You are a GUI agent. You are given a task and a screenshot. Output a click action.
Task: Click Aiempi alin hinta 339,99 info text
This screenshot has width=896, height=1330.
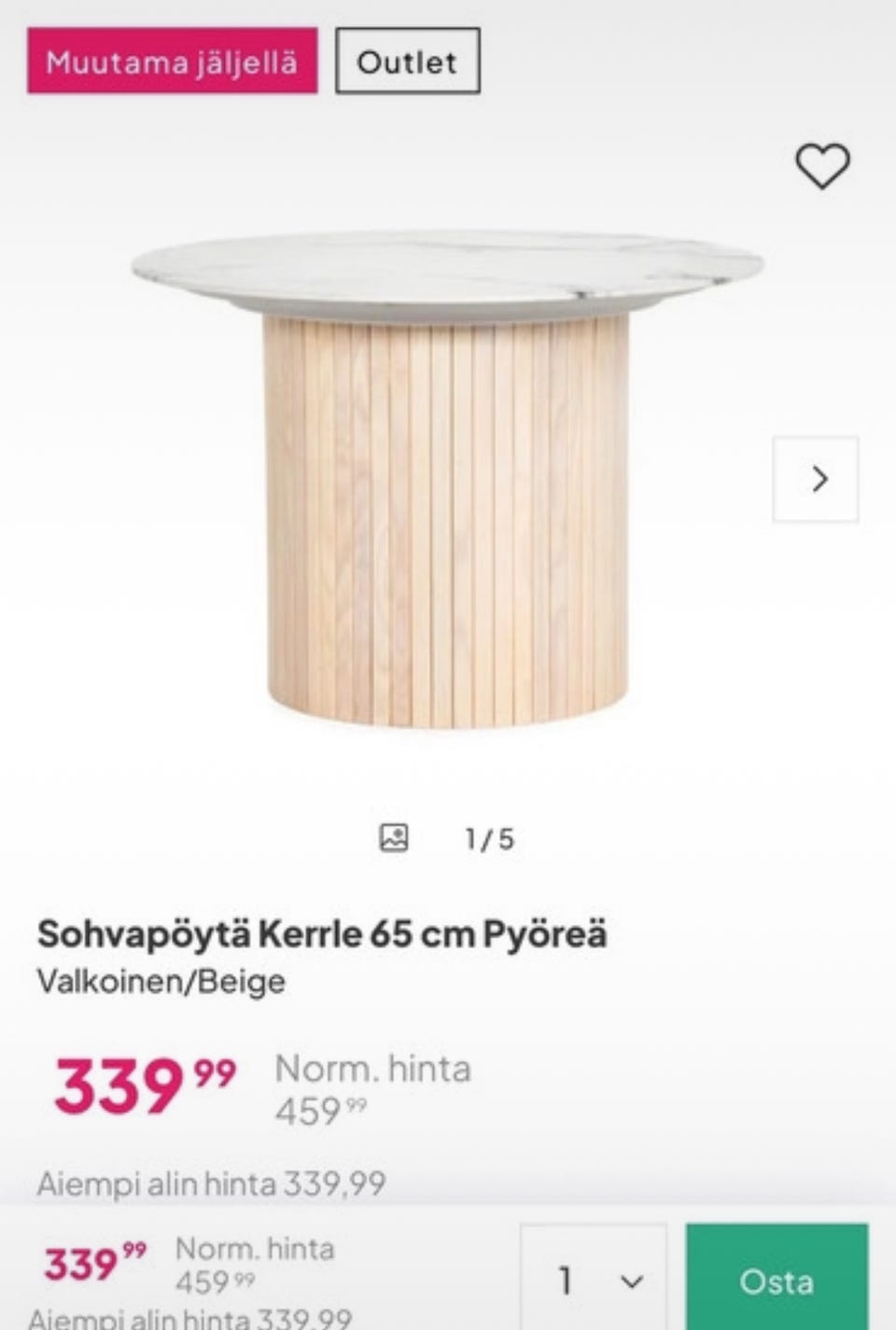pyautogui.click(x=211, y=1183)
